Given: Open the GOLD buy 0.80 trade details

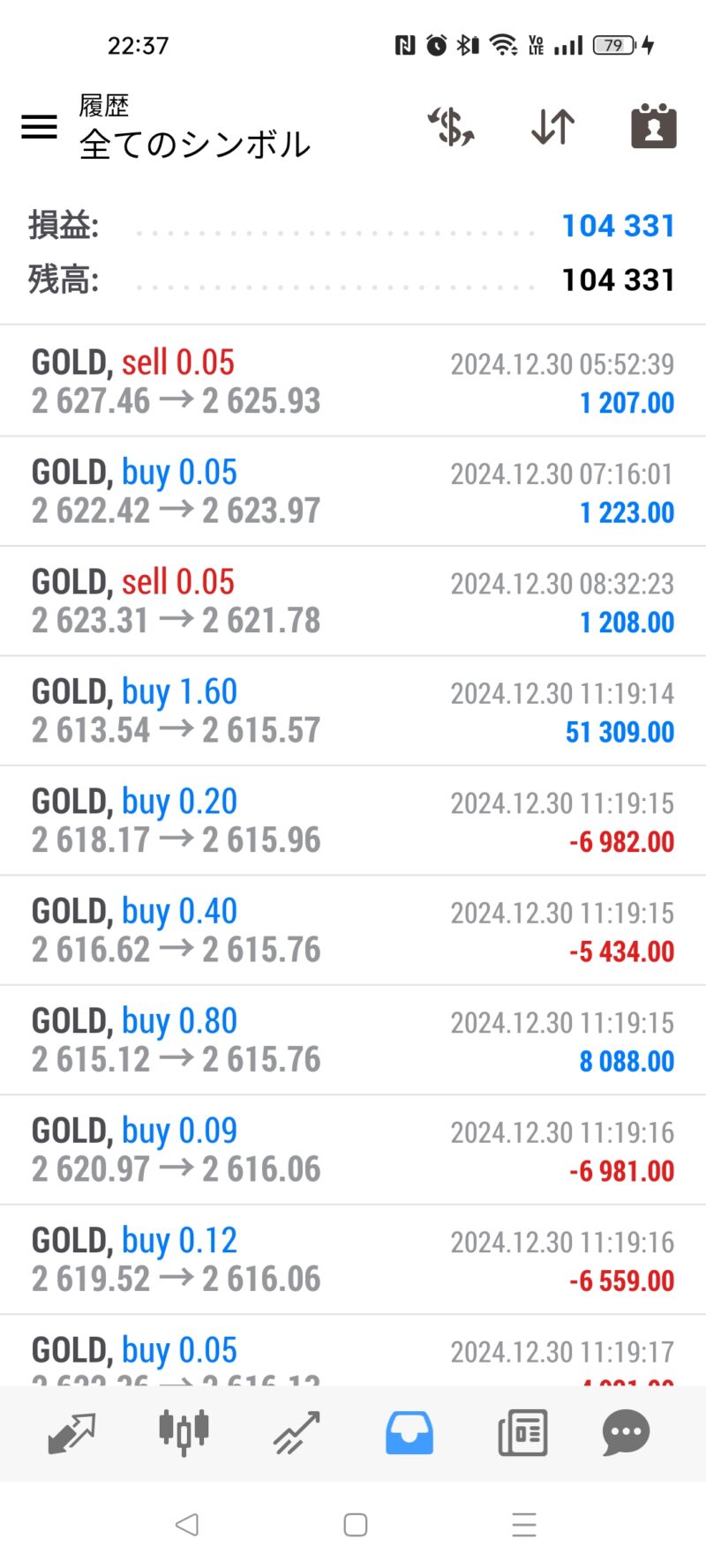Looking at the screenshot, I should [353, 1040].
